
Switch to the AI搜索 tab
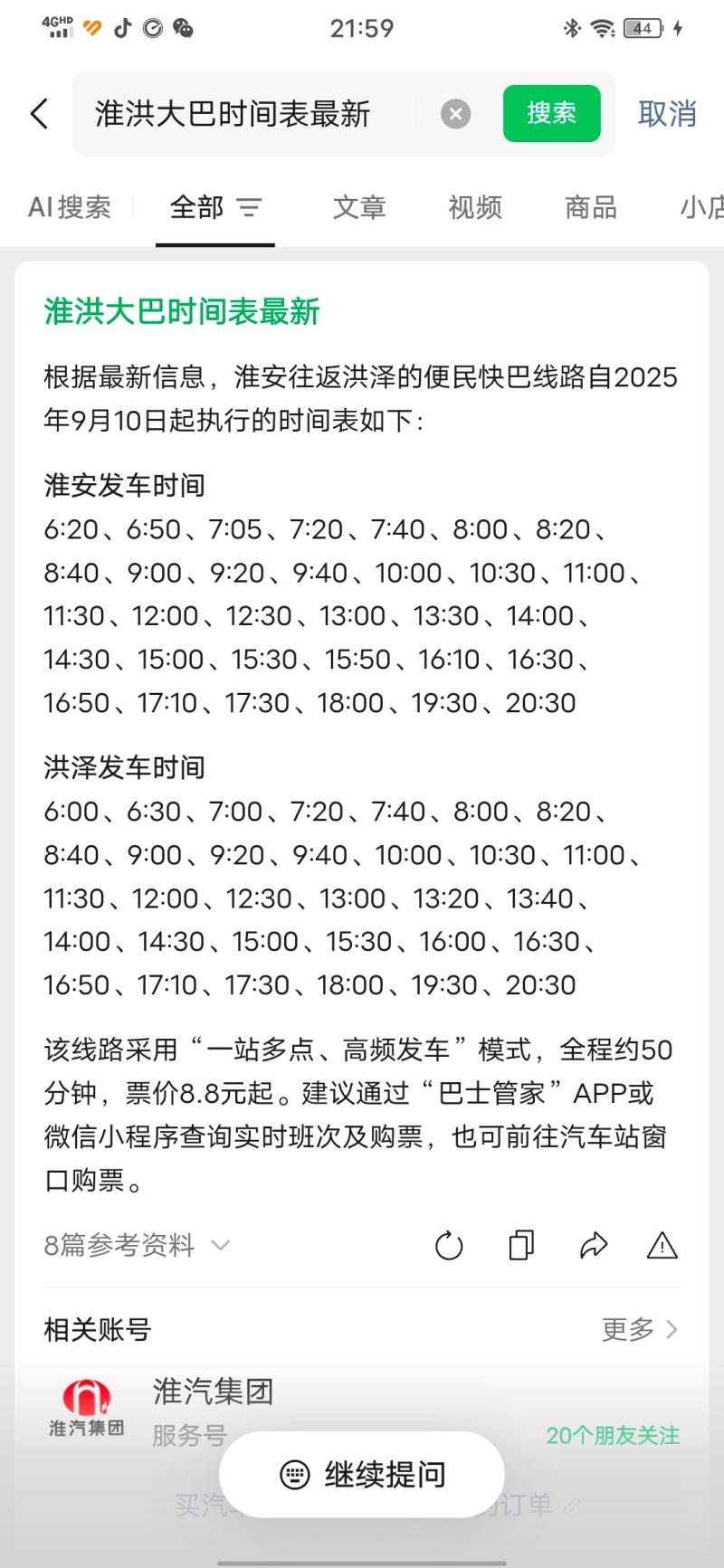[x=70, y=207]
